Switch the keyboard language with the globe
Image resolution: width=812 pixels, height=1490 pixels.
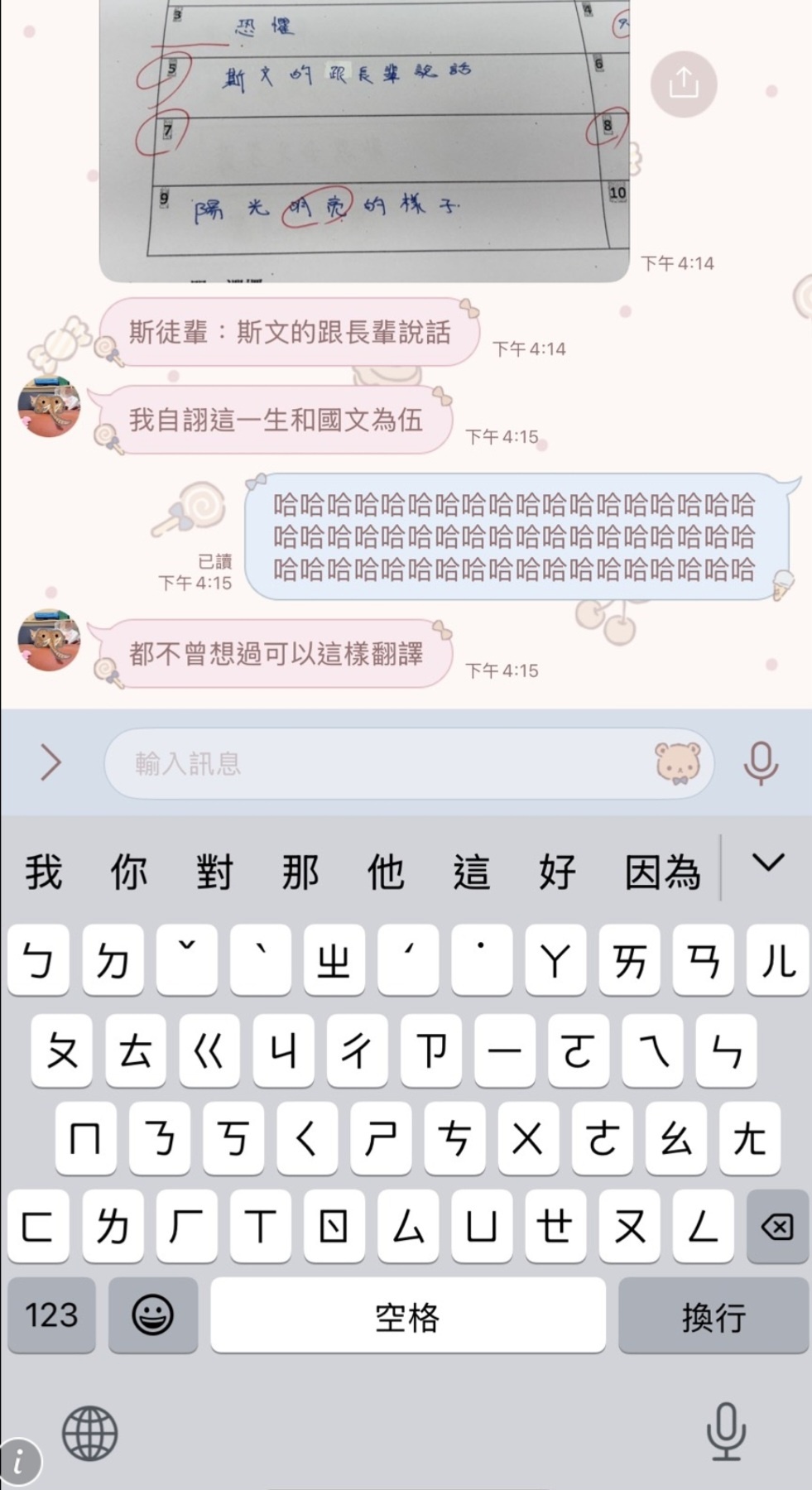point(89,1433)
